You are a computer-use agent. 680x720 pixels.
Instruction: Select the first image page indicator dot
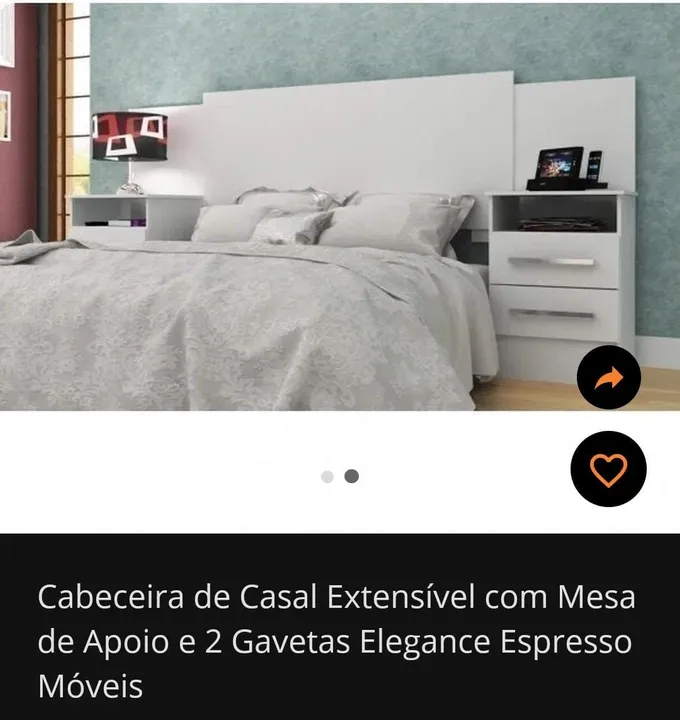click(x=327, y=477)
